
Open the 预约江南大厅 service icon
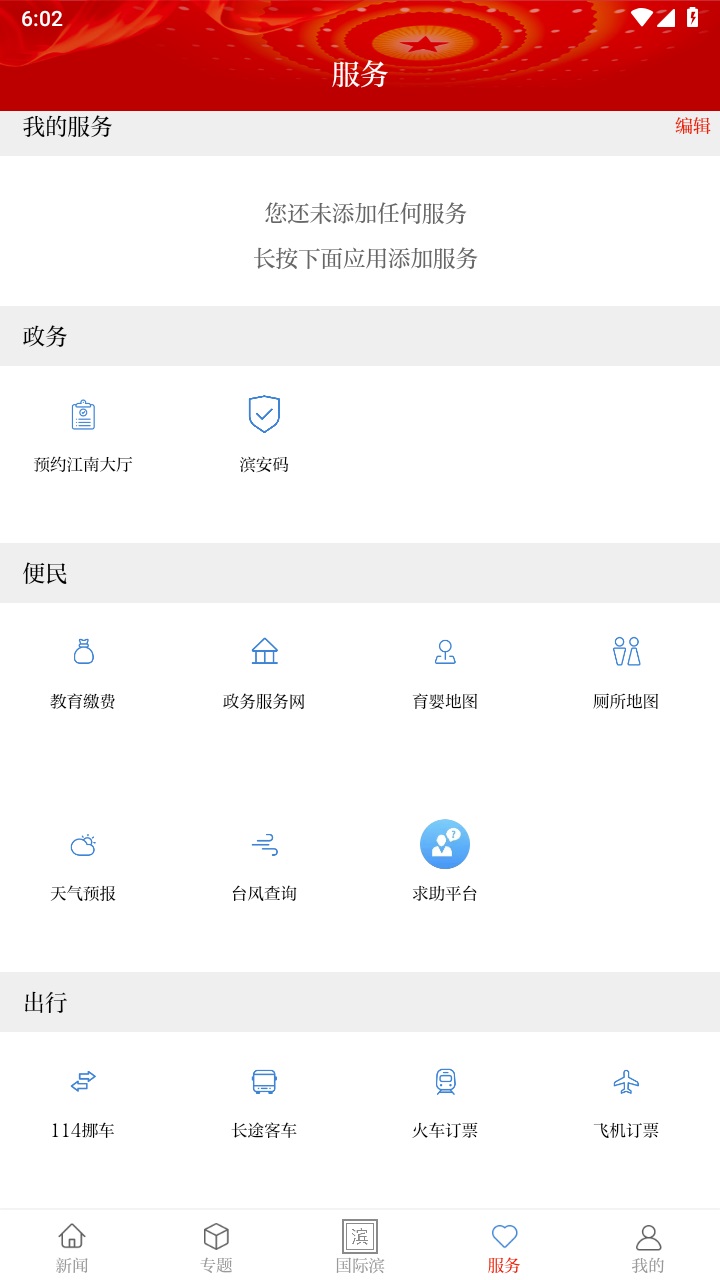pos(83,432)
